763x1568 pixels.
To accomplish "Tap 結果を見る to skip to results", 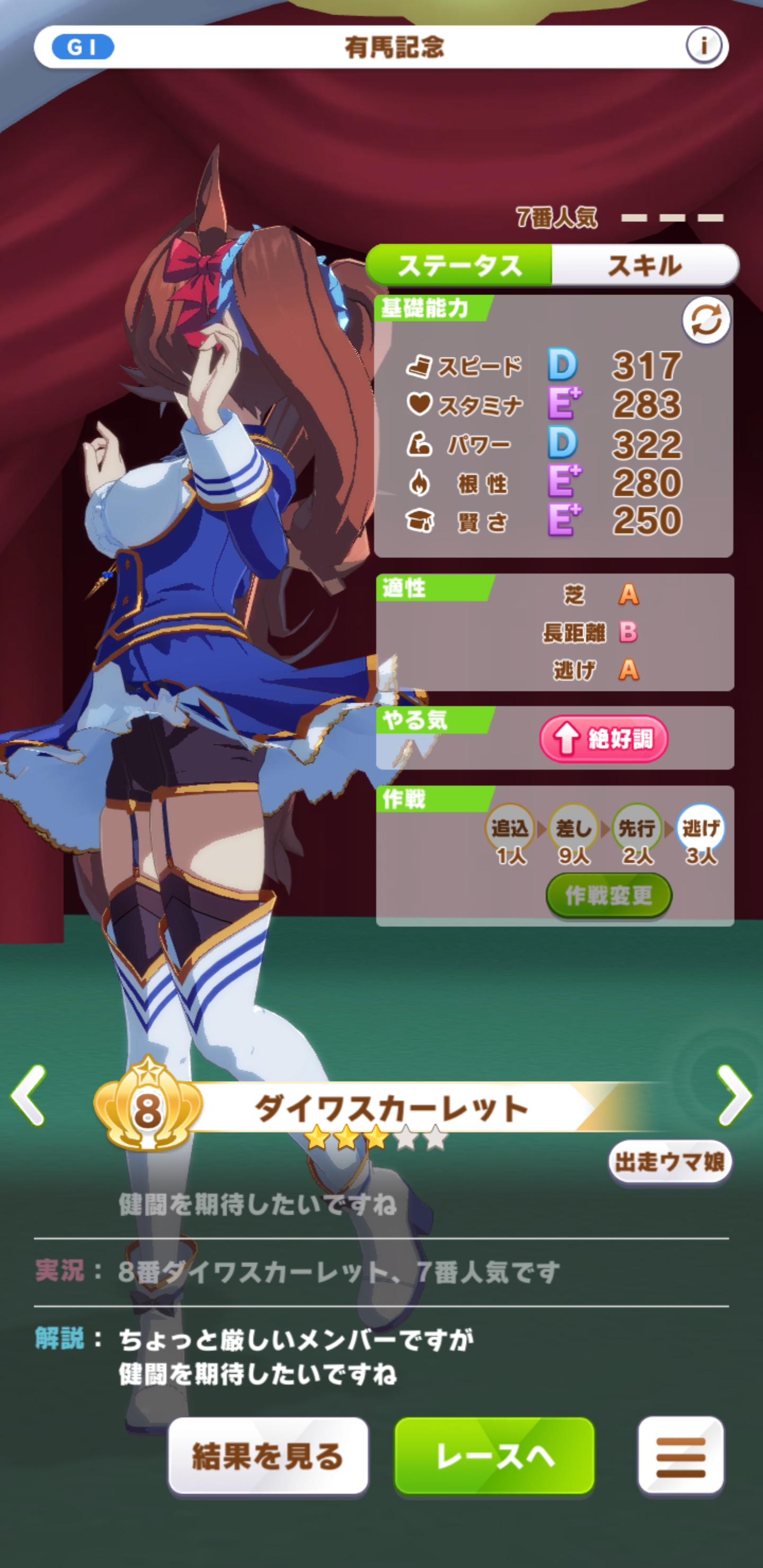I will click(x=268, y=1456).
